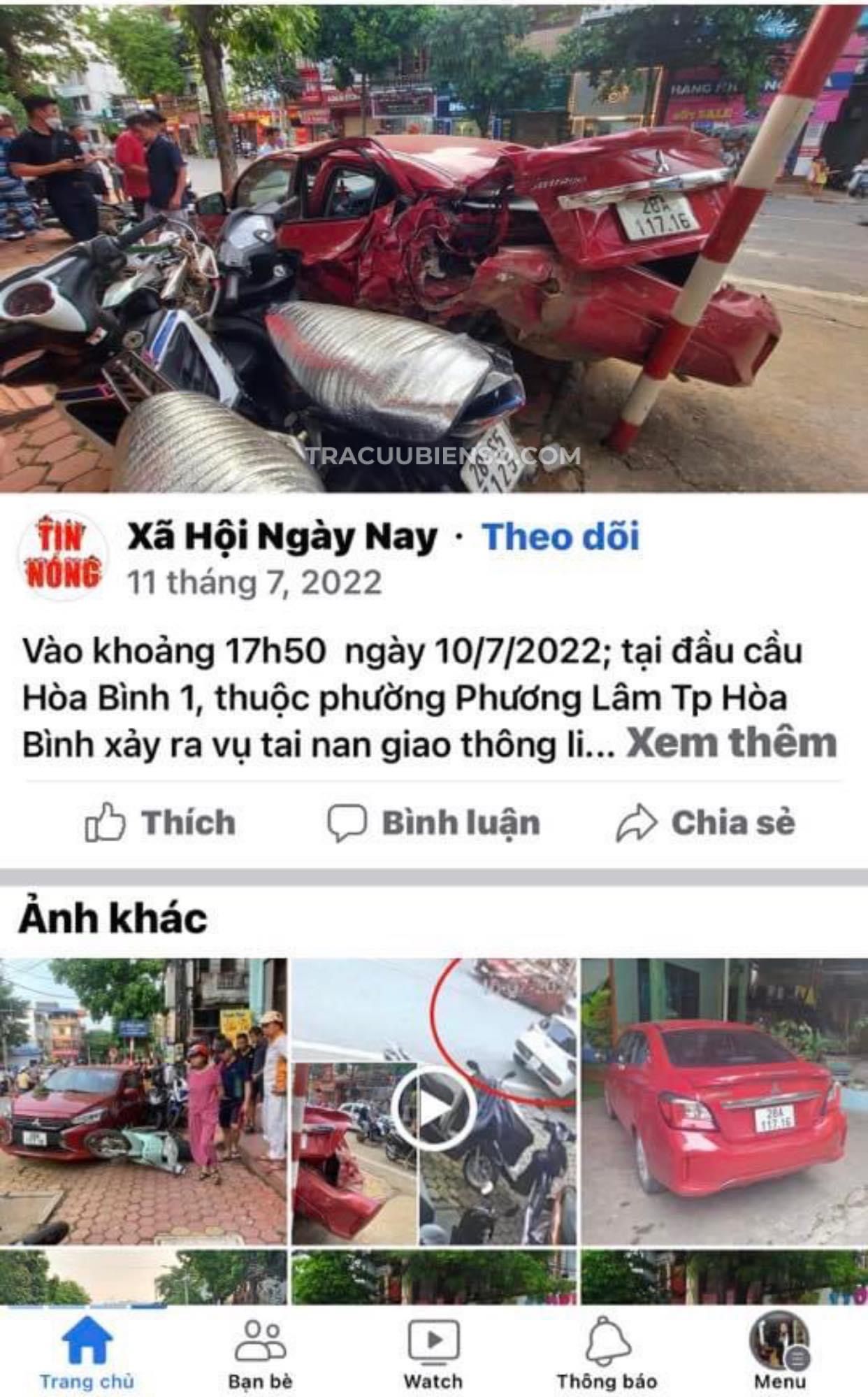
Task: Comment on the post via Bình luận
Action: [434, 822]
